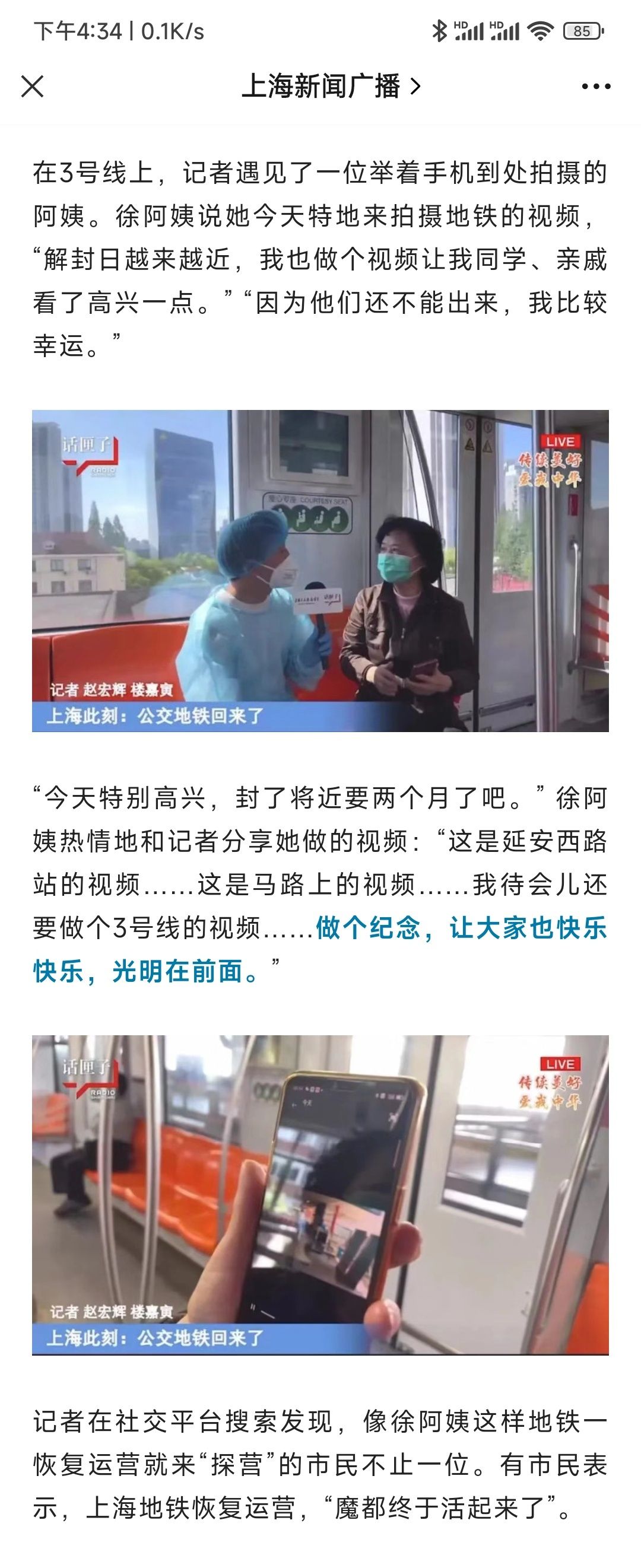Open the 上海新闻广播 account page
The width and height of the screenshot is (641, 1568).
[x=331, y=87]
